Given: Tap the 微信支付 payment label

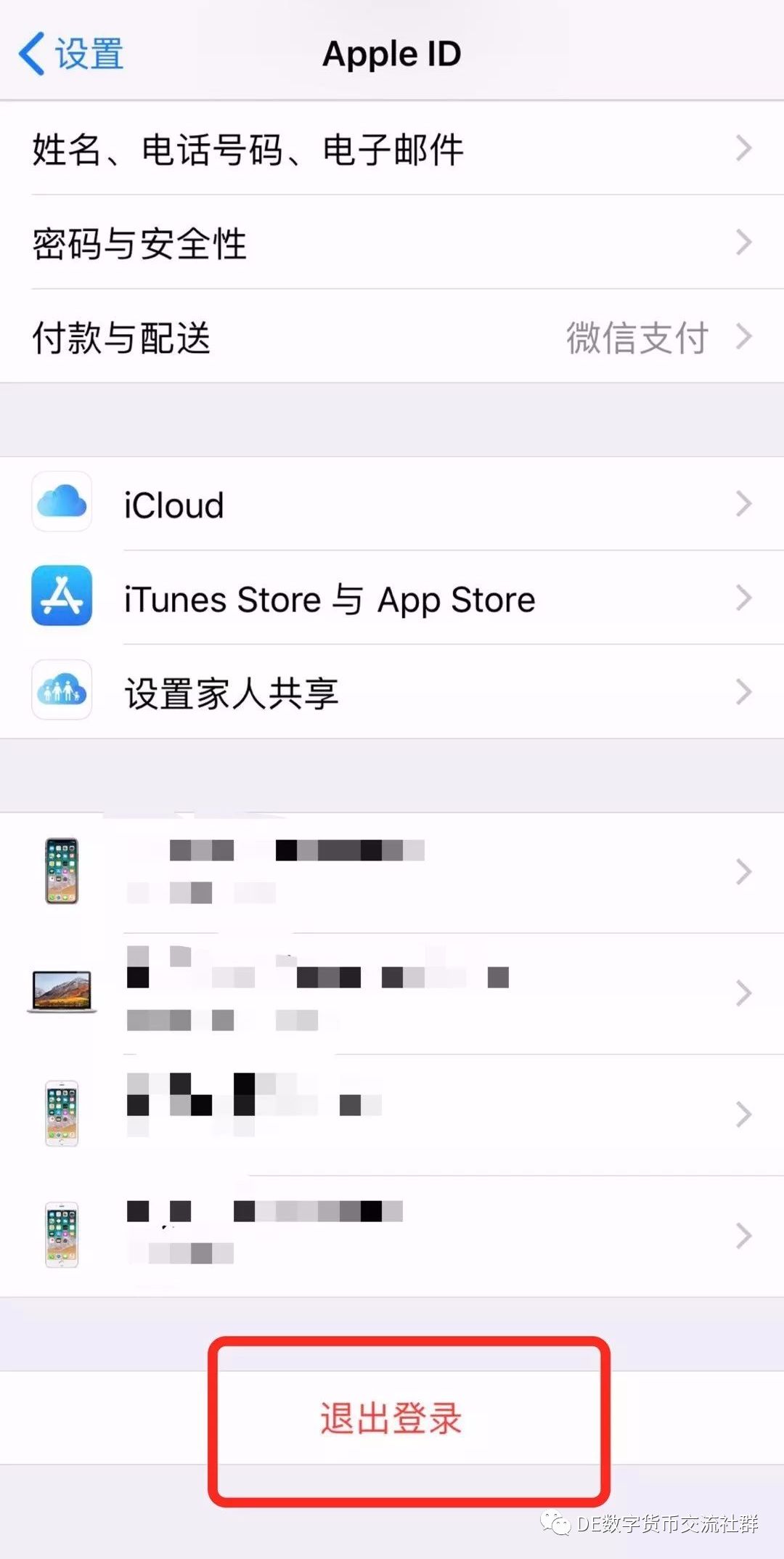Looking at the screenshot, I should [x=637, y=336].
